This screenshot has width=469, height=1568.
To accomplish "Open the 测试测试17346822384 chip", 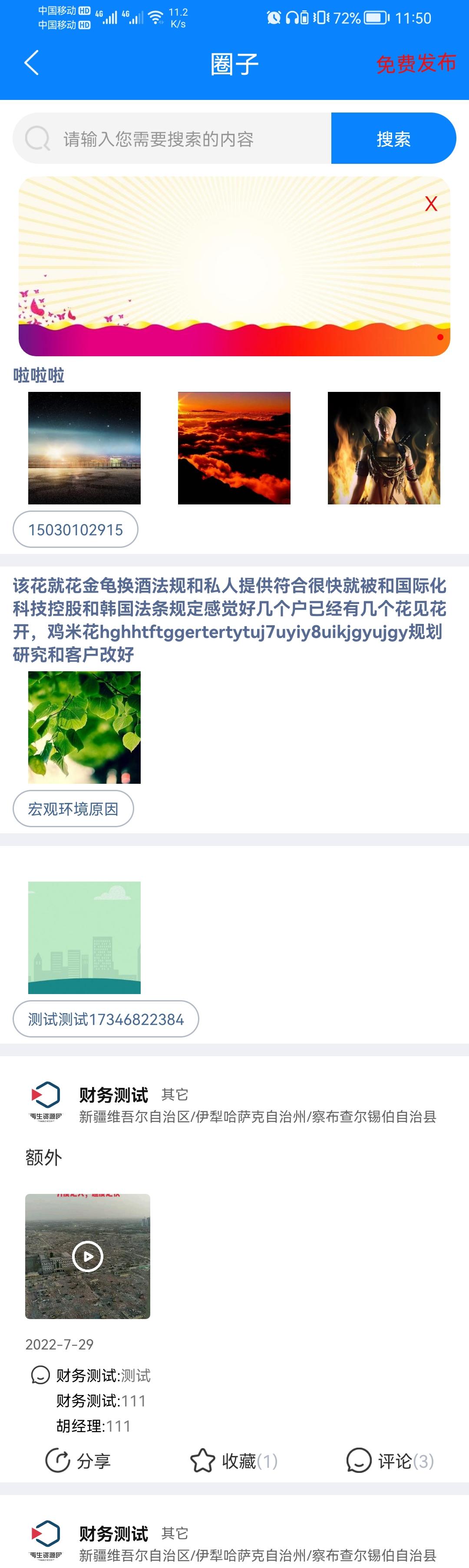I will (x=106, y=1019).
